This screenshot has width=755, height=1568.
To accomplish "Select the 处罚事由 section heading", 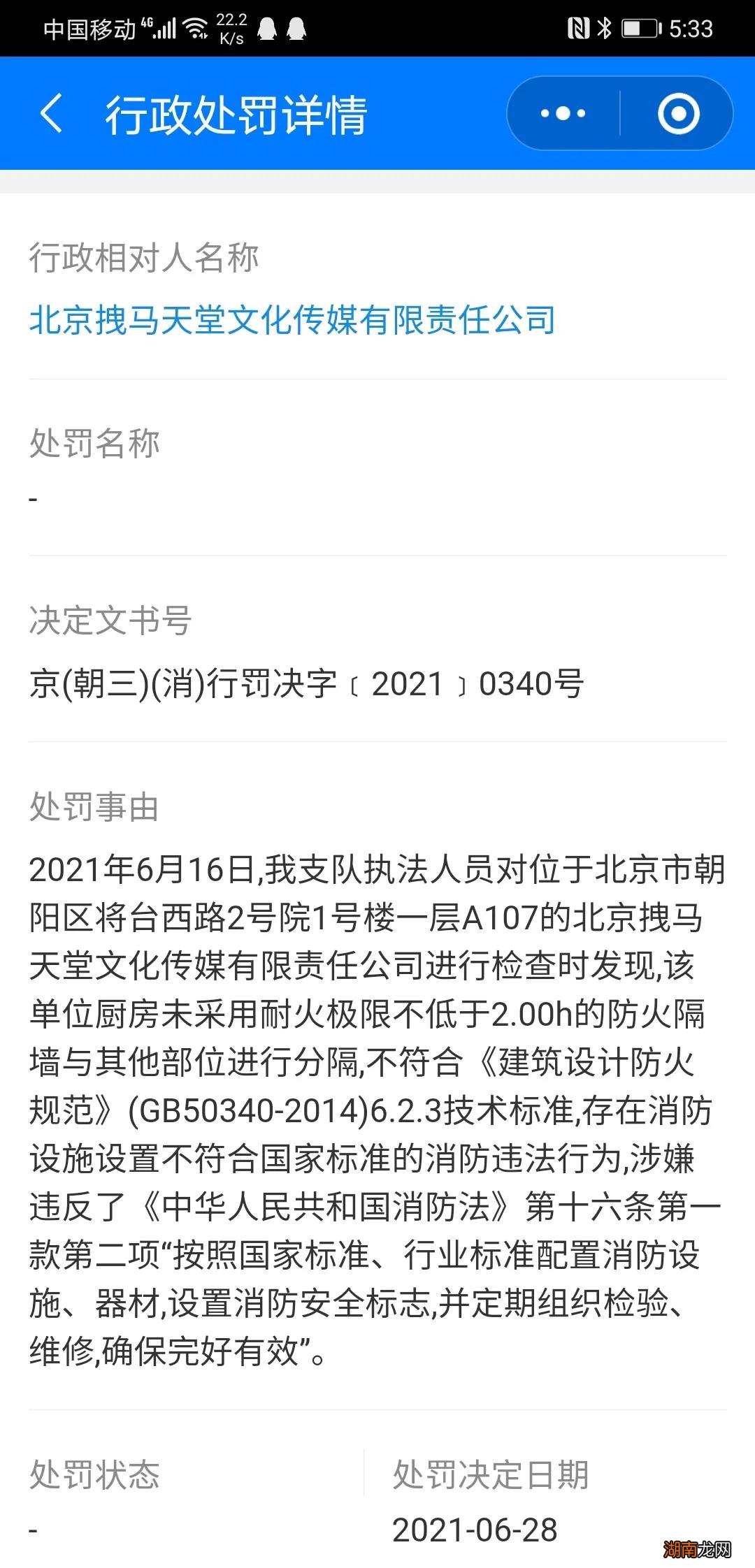I will [94, 806].
